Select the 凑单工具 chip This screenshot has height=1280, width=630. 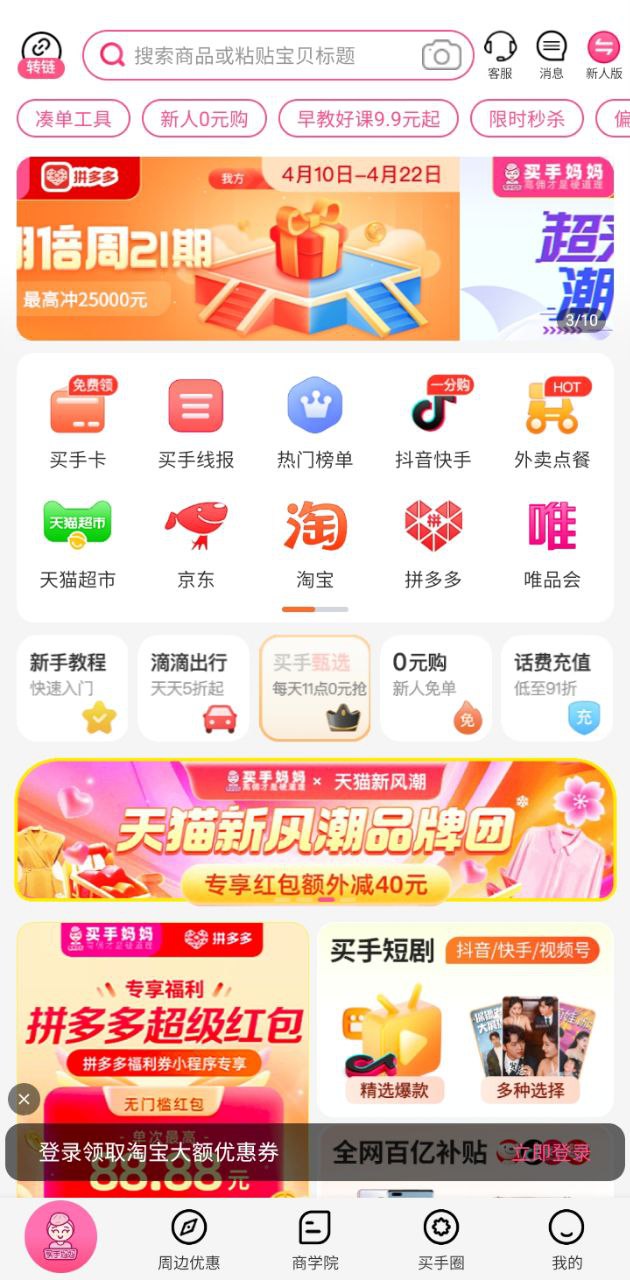73,119
